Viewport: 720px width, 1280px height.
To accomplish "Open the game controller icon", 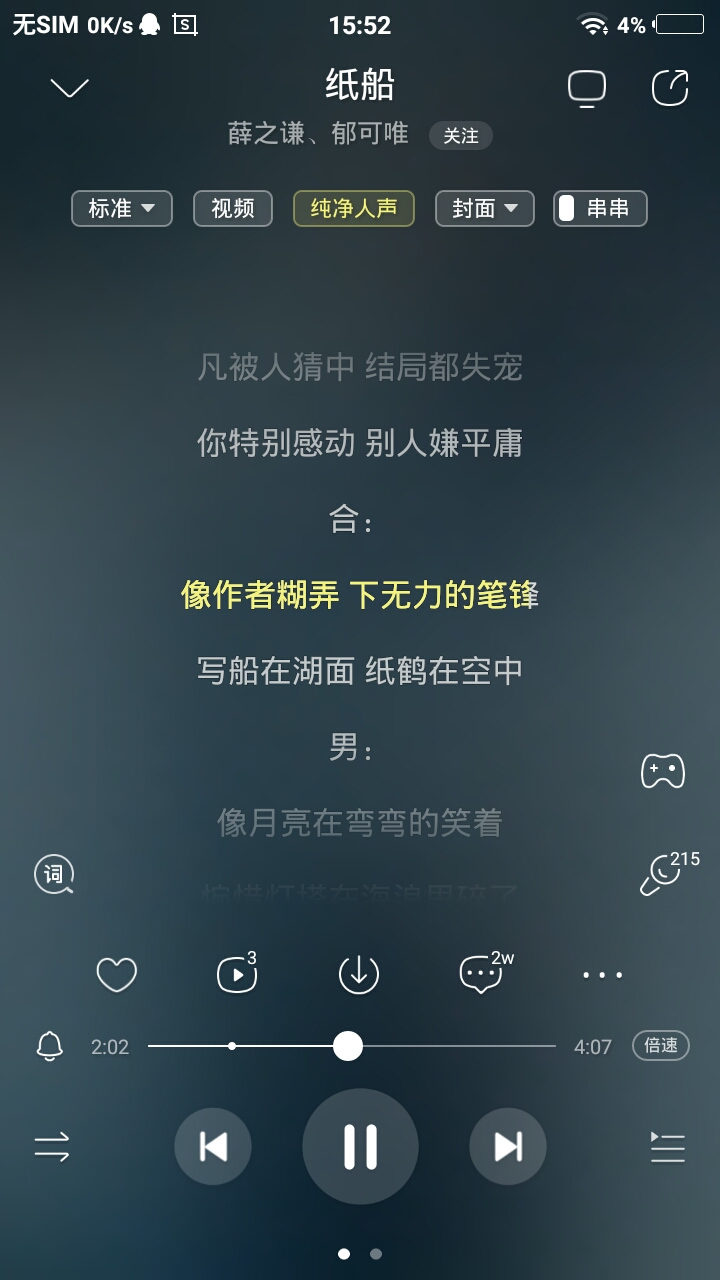I will click(x=663, y=771).
